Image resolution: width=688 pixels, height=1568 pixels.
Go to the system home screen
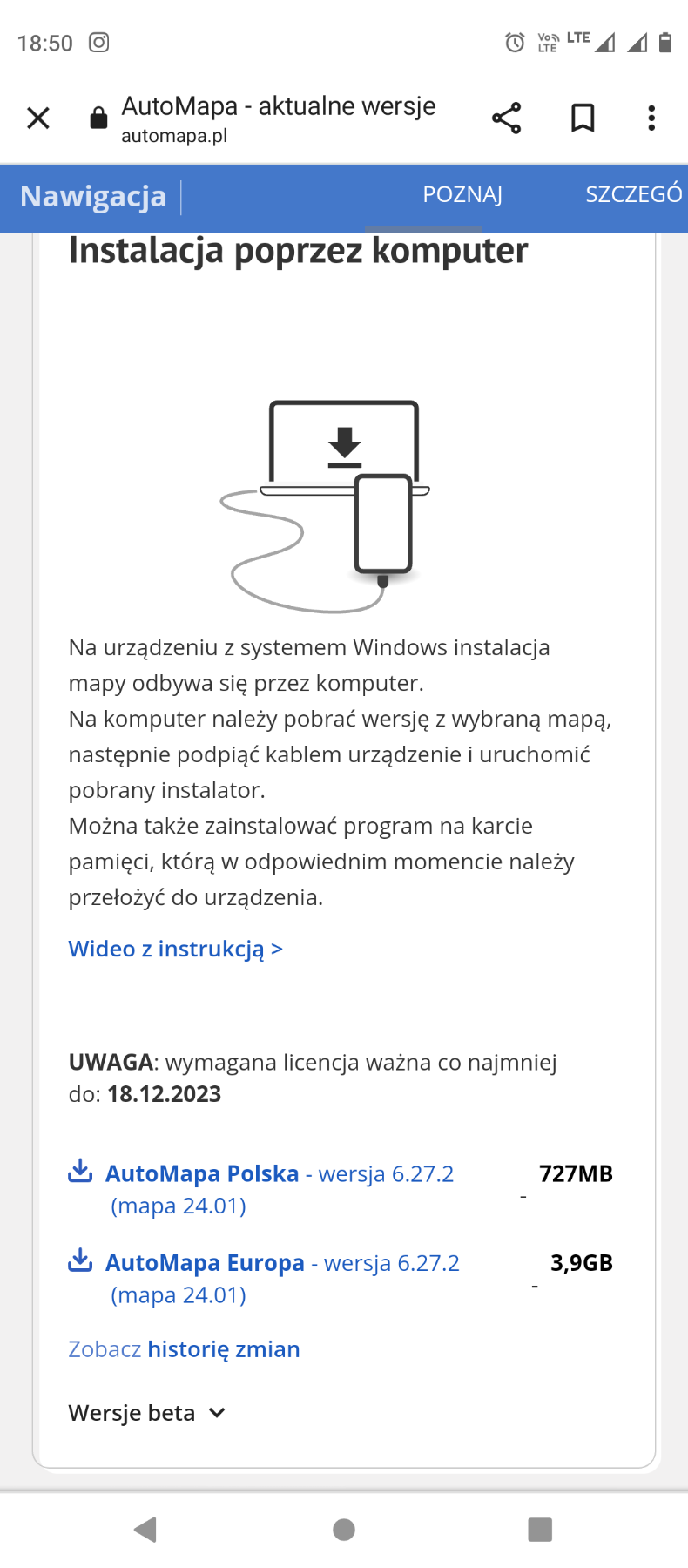click(344, 1529)
